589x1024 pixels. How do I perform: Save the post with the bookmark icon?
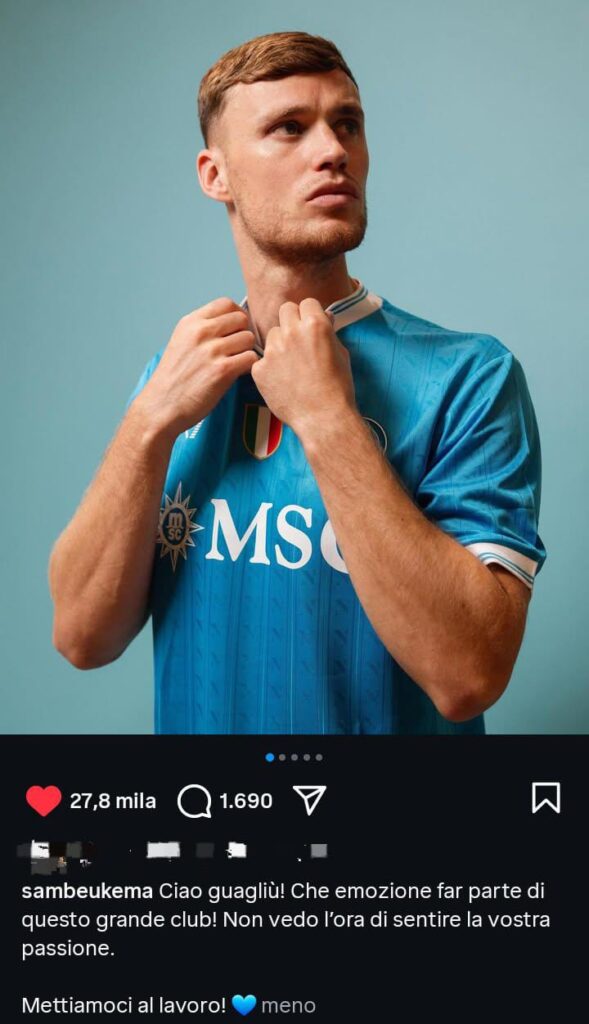(546, 798)
